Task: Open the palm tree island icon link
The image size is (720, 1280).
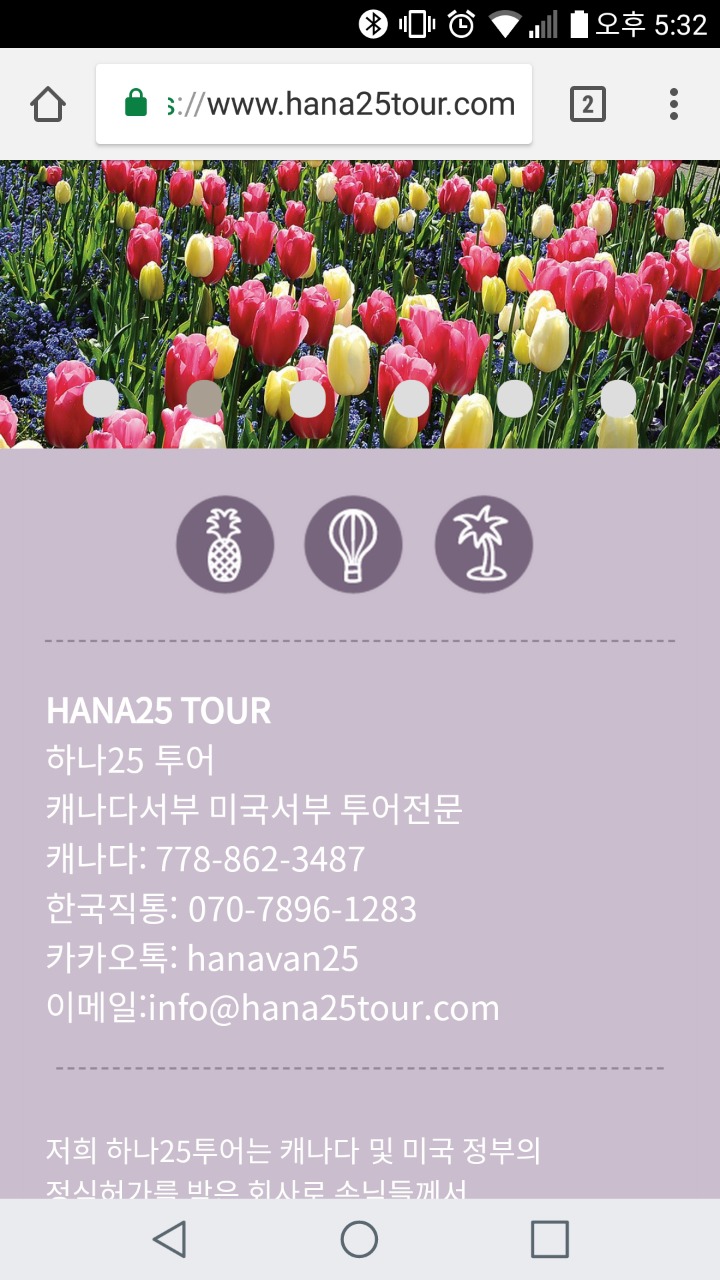Action: point(483,545)
